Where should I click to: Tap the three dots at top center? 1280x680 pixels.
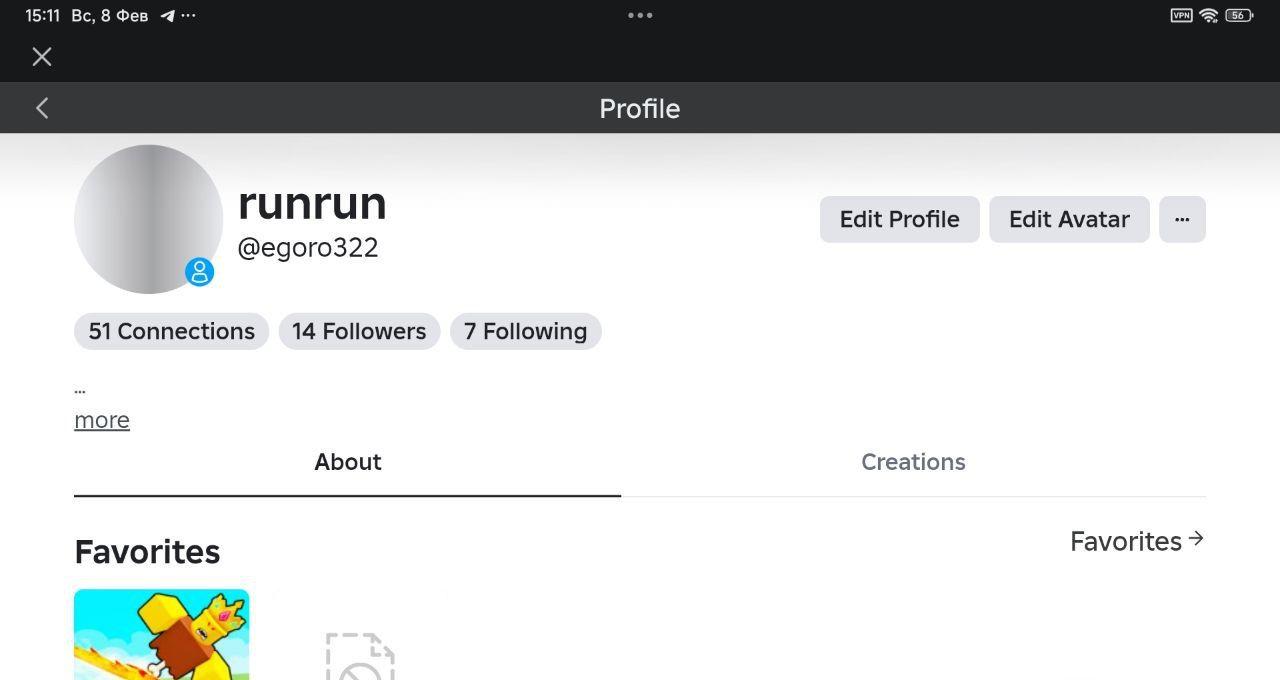point(640,15)
